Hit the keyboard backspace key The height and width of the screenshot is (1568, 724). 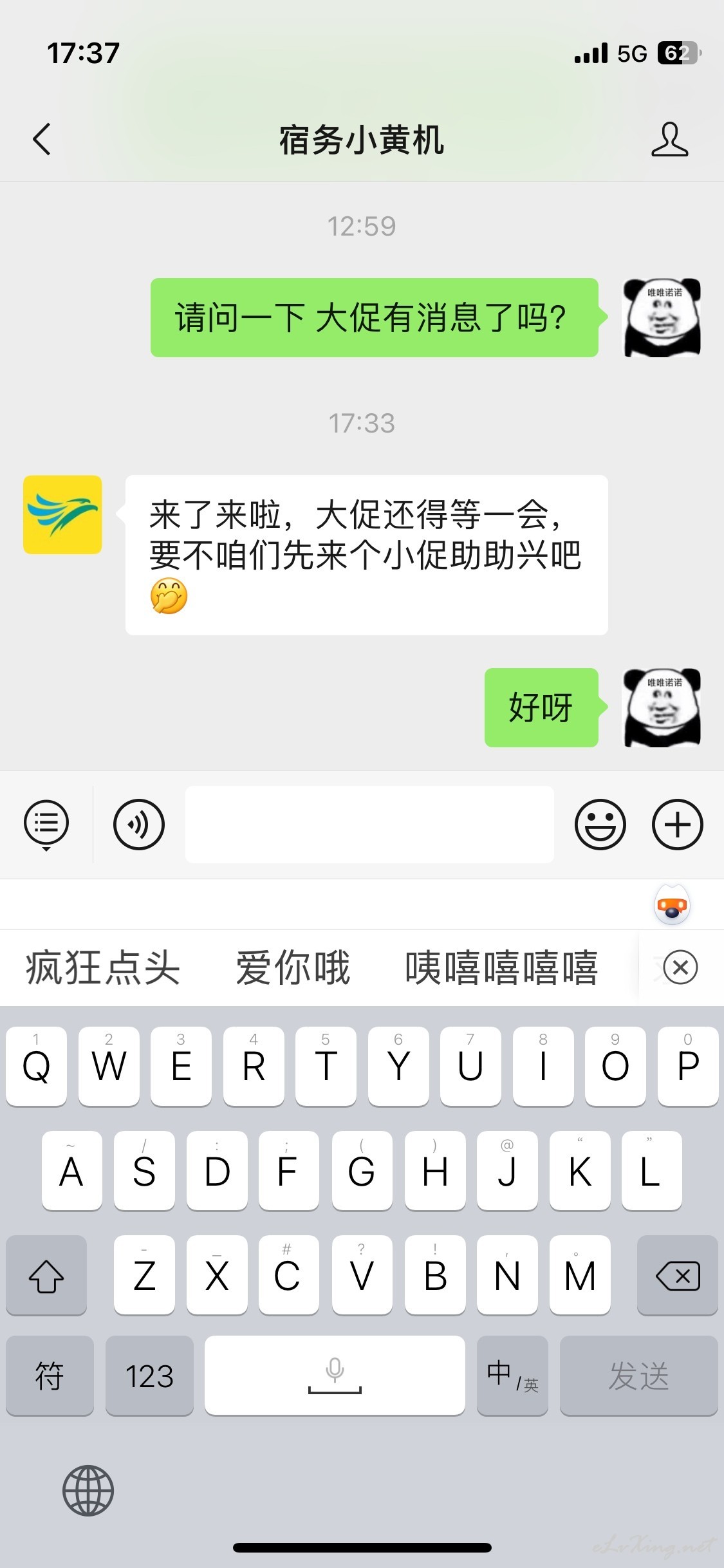678,1275
